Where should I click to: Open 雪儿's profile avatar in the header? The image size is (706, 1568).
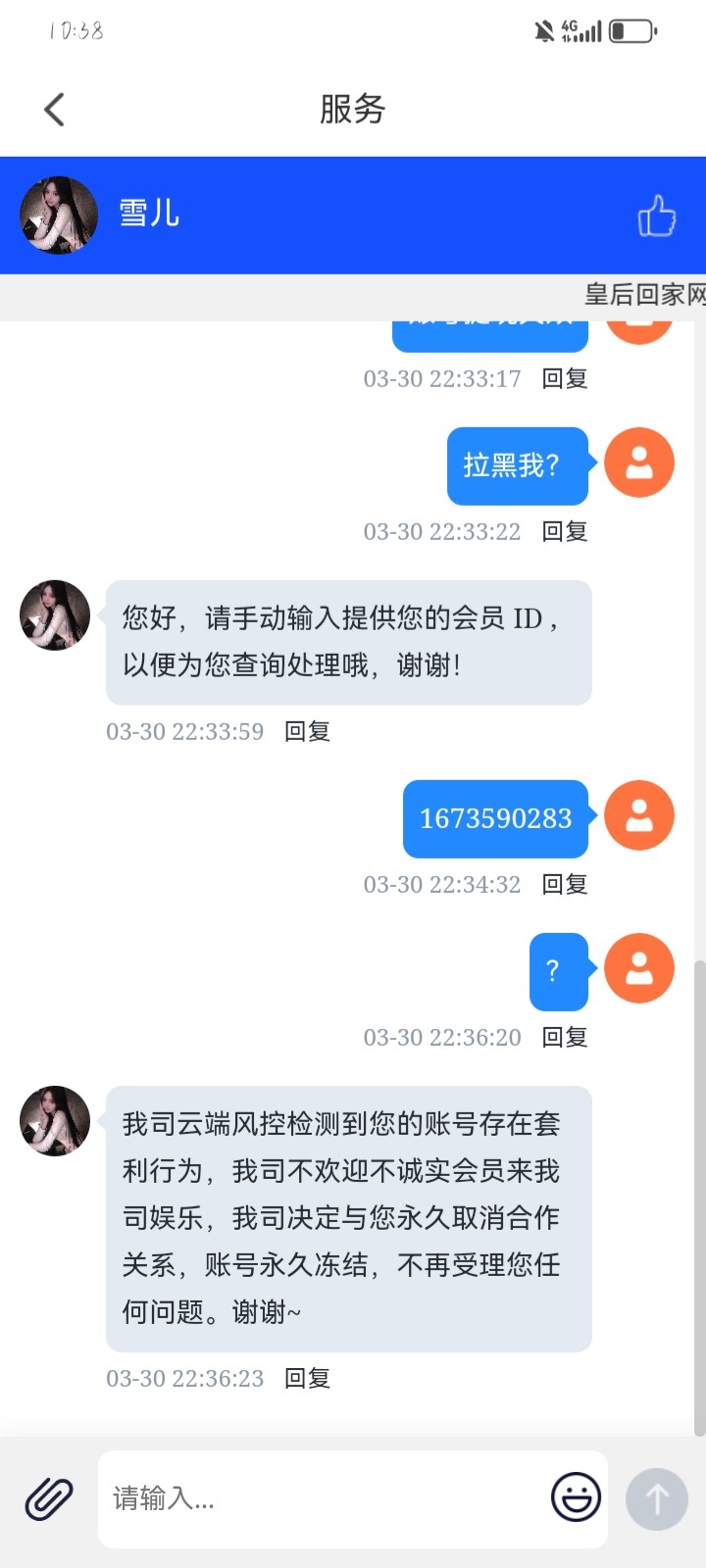[x=57, y=214]
